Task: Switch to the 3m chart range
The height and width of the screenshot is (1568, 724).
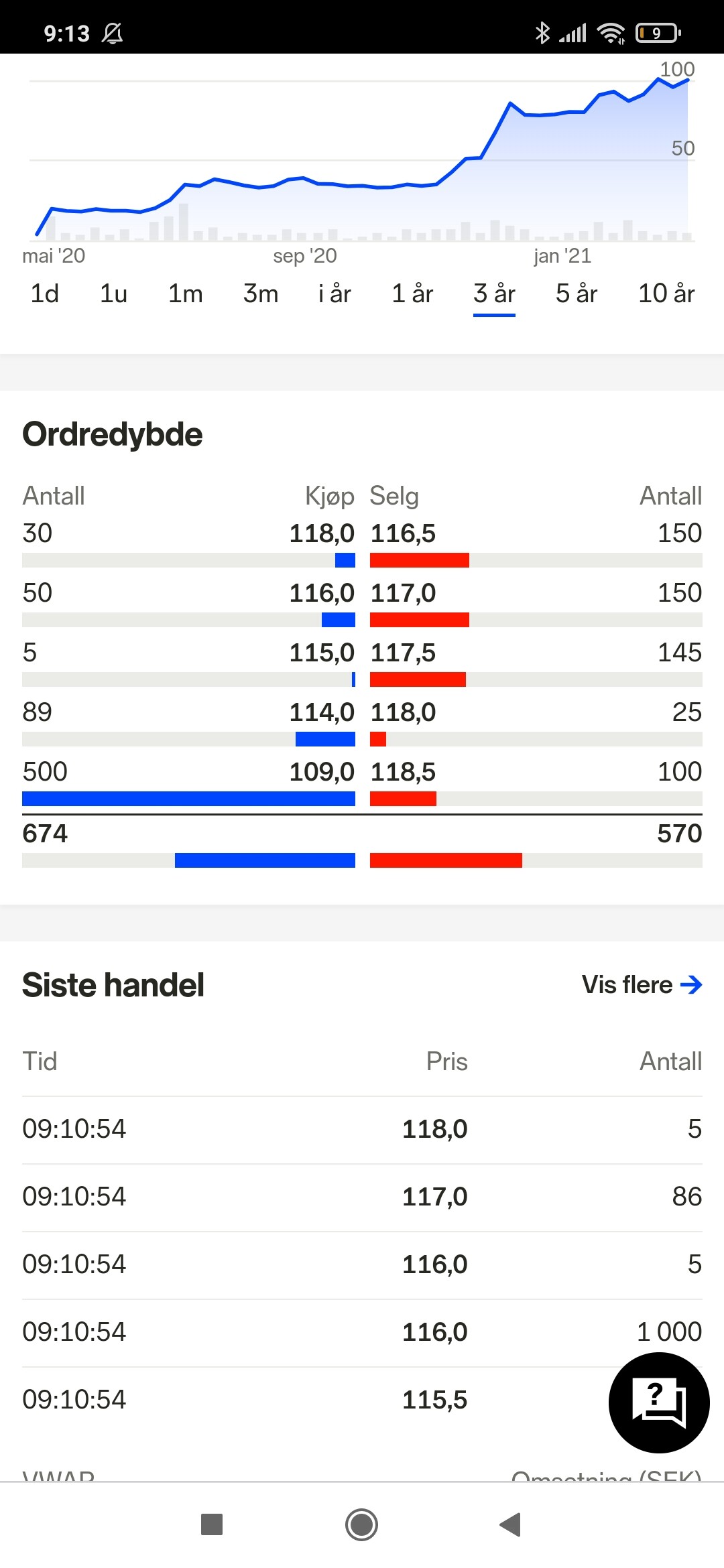Action: pyautogui.click(x=261, y=293)
